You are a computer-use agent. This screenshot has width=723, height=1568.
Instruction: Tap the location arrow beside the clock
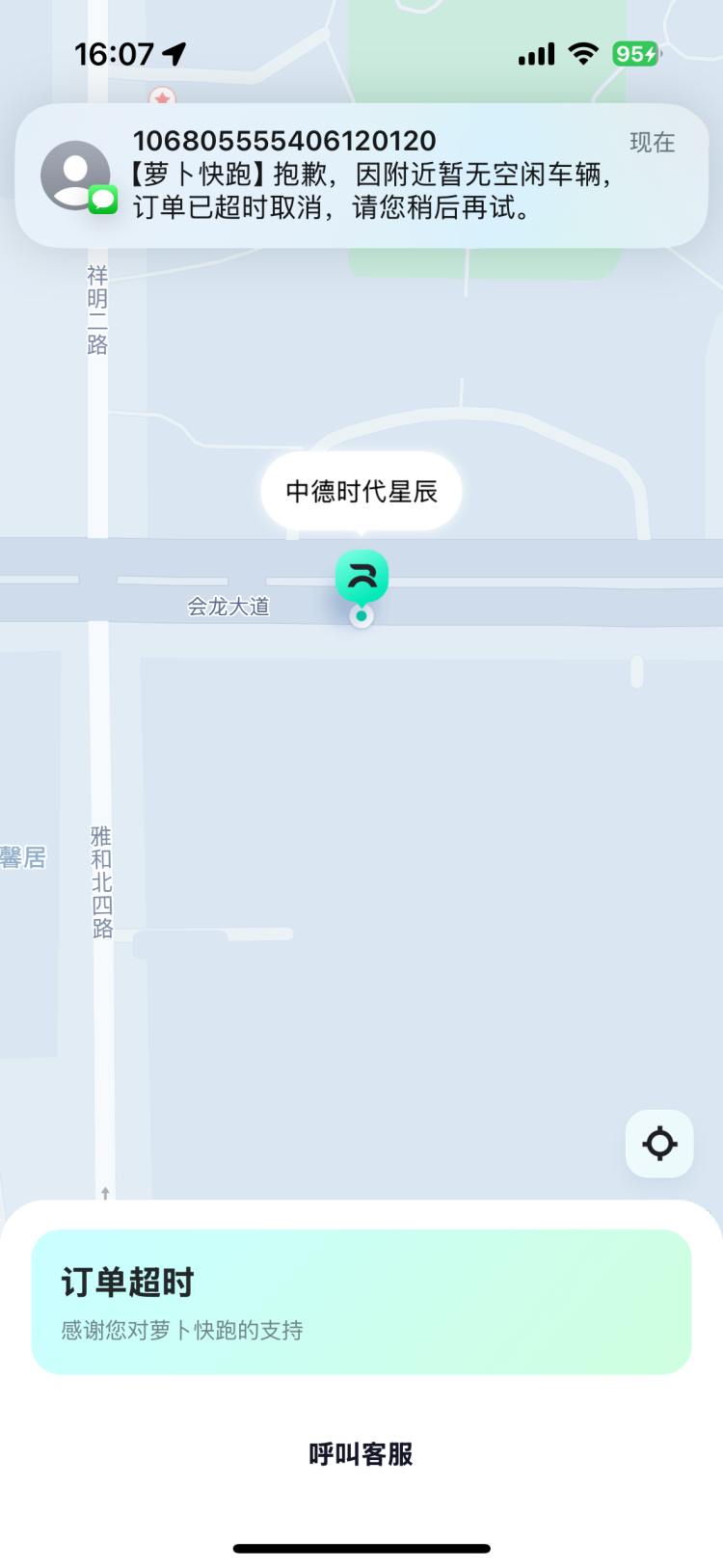(x=172, y=54)
